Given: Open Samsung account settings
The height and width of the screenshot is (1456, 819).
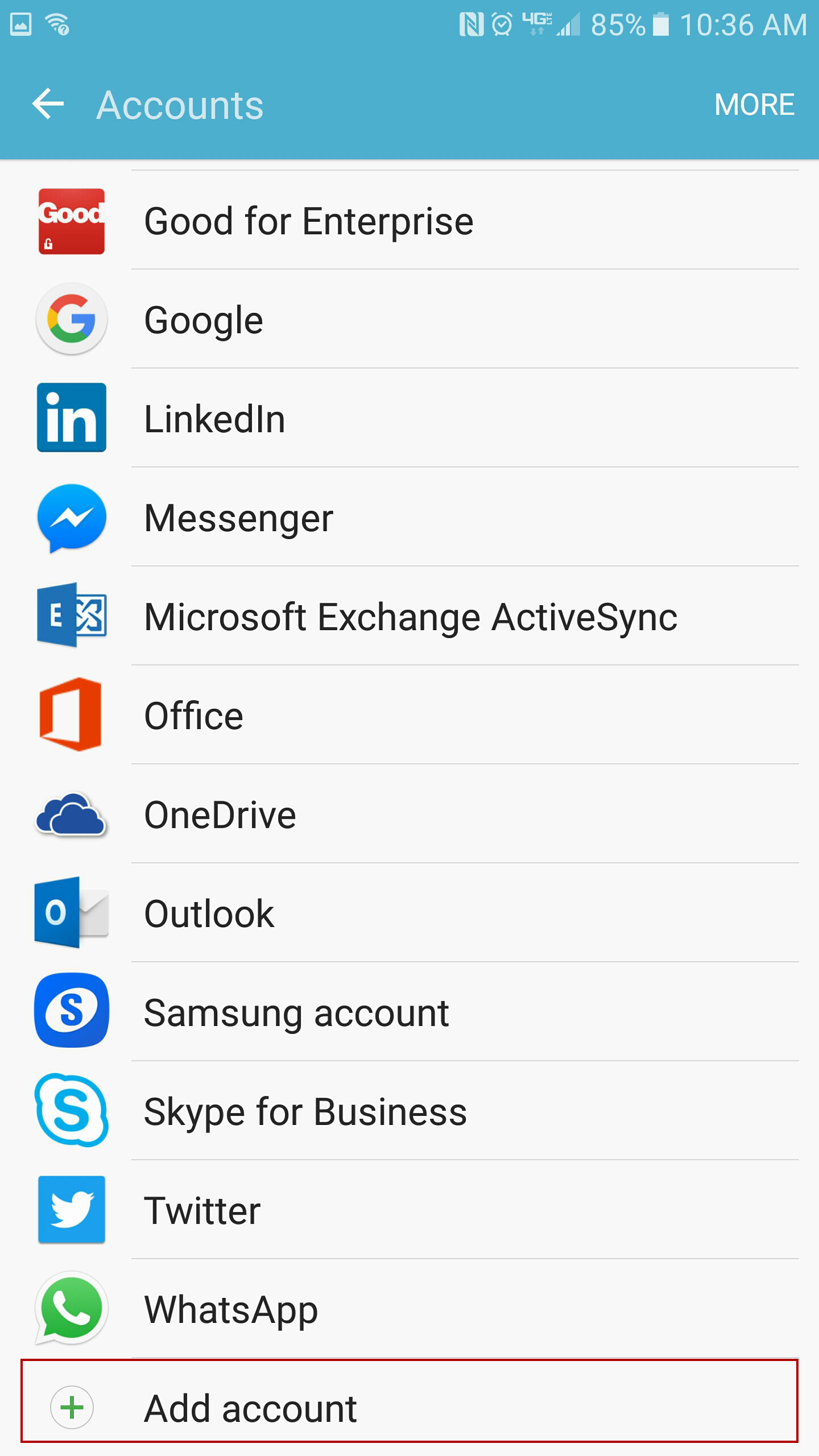Looking at the screenshot, I should [x=409, y=1012].
